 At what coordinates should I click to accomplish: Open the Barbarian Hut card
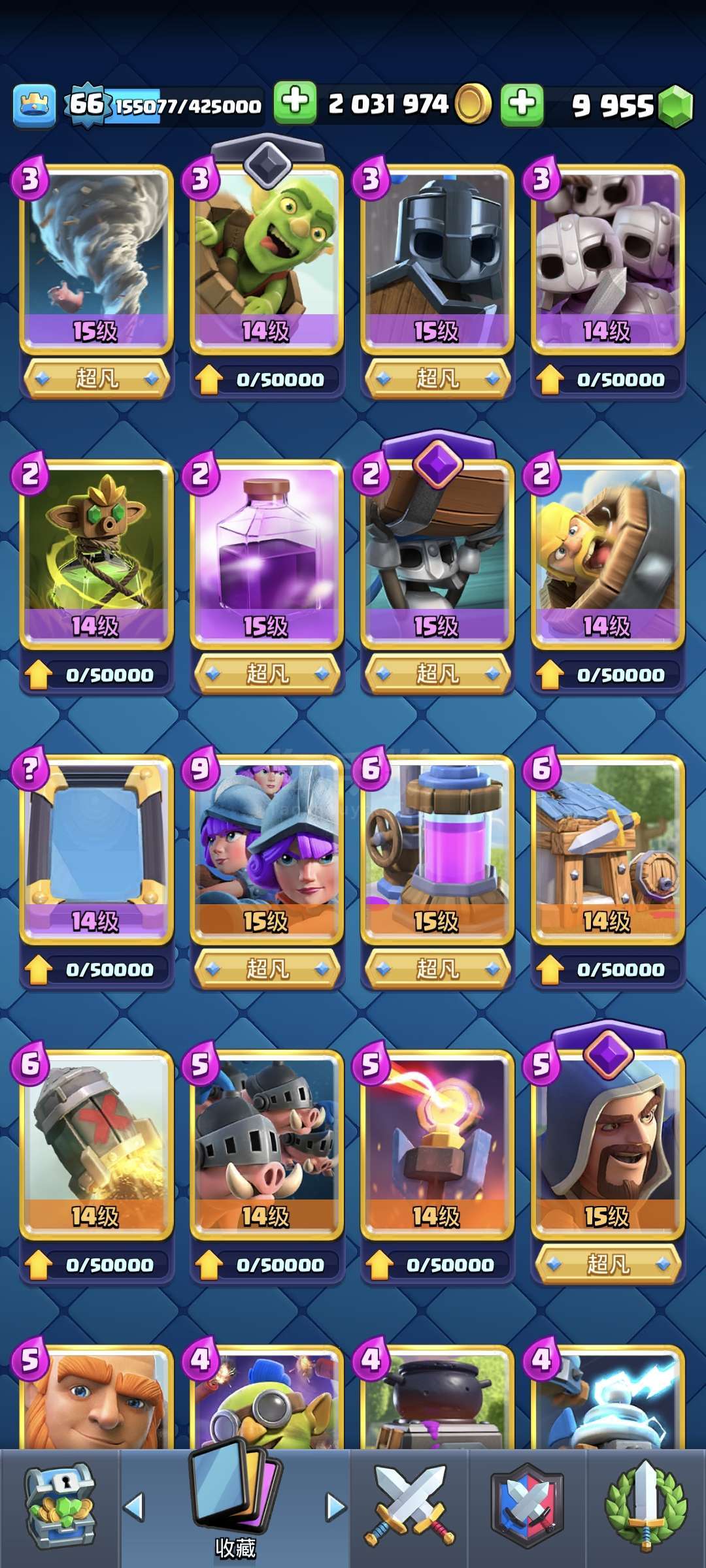(607, 848)
